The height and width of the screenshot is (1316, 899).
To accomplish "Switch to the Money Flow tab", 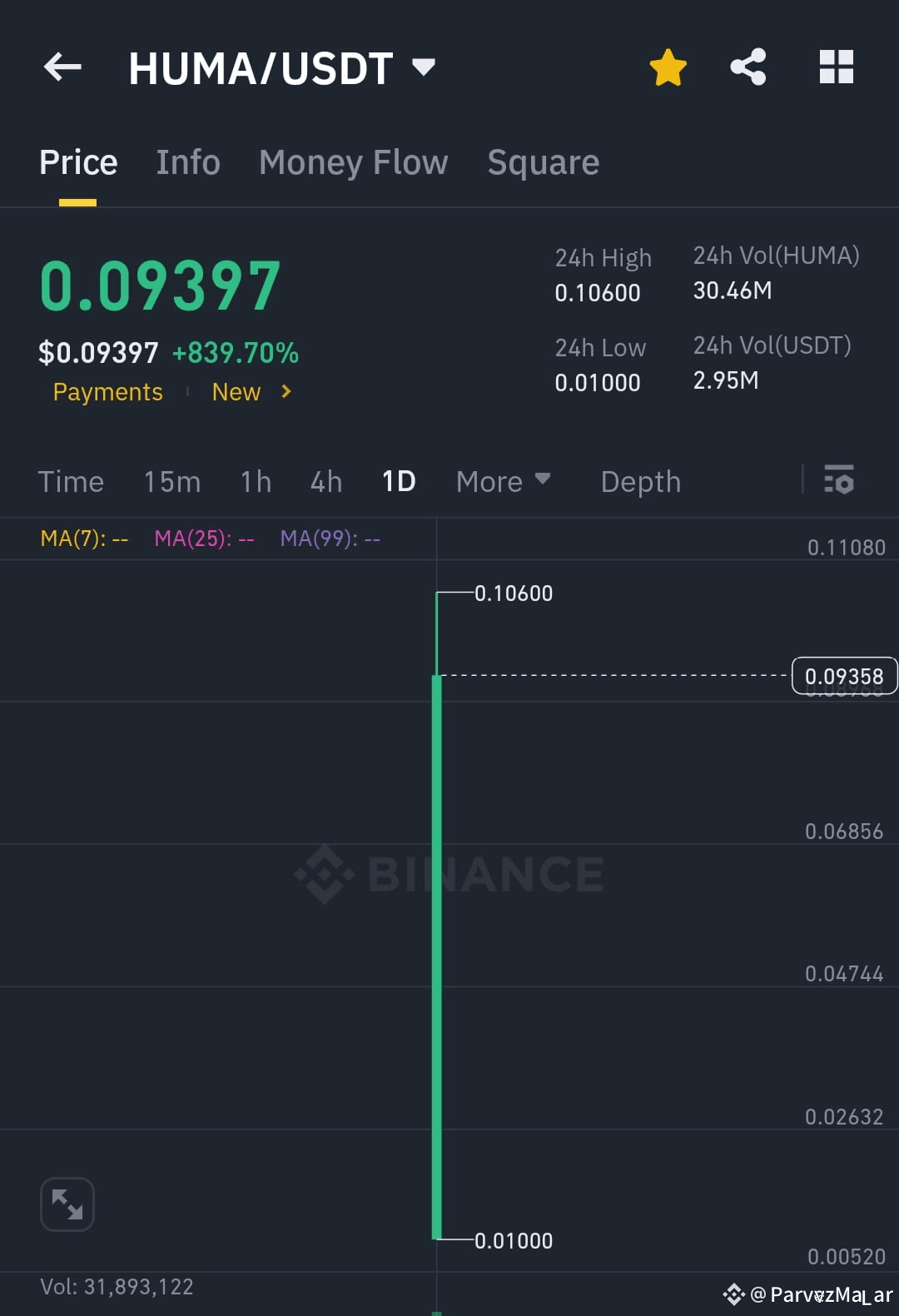I will tap(353, 161).
